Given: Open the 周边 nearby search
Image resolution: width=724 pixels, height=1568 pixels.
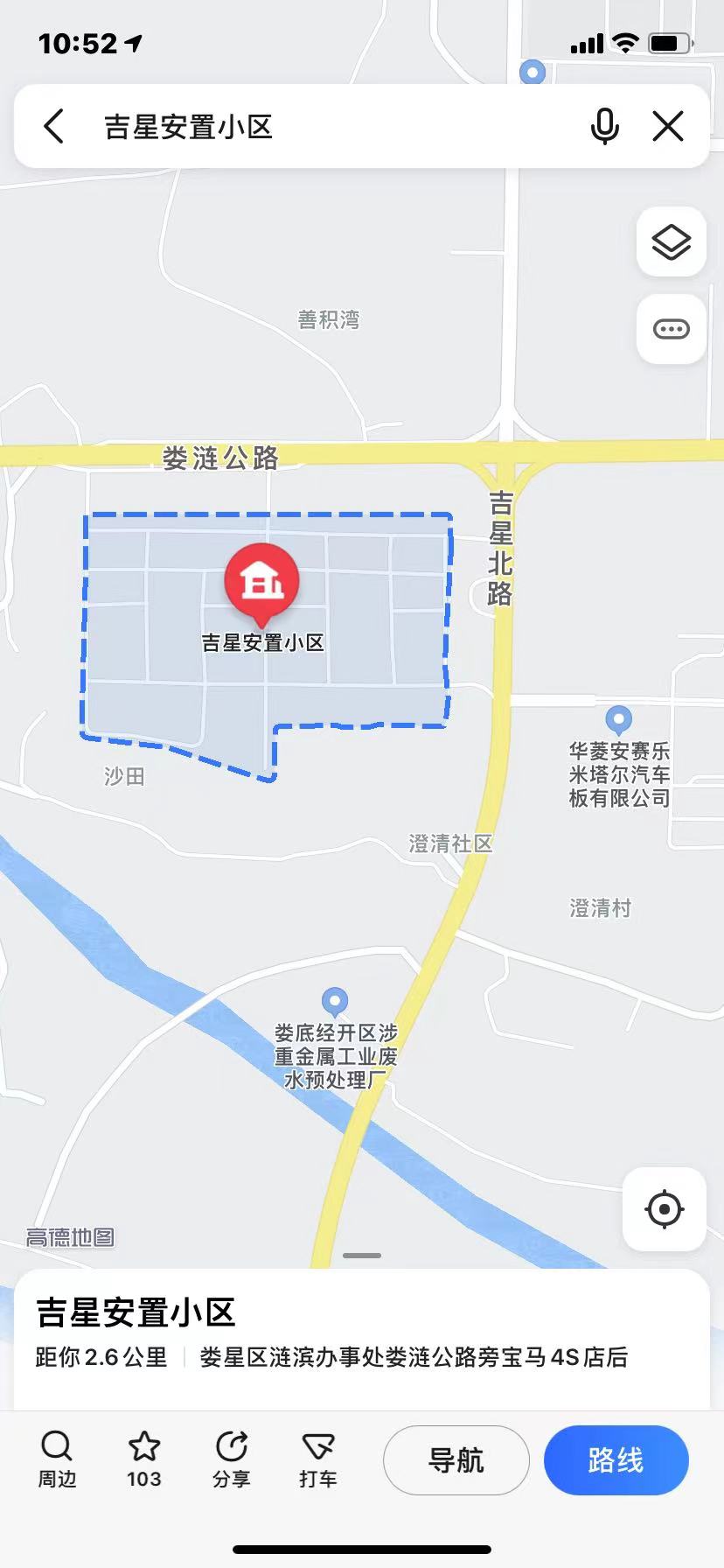Looking at the screenshot, I should (57, 1459).
